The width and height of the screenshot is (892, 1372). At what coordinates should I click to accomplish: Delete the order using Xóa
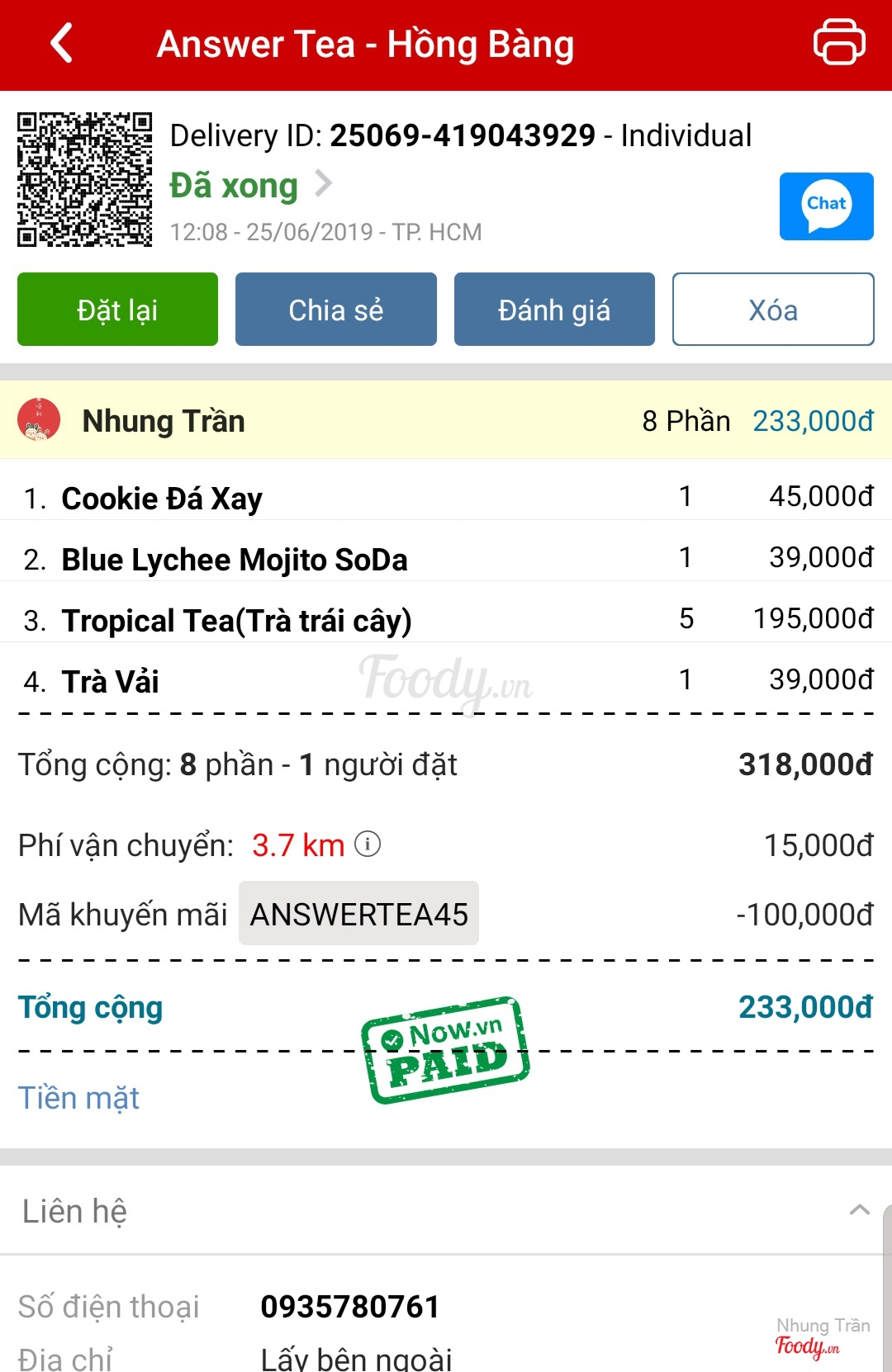coord(773,310)
